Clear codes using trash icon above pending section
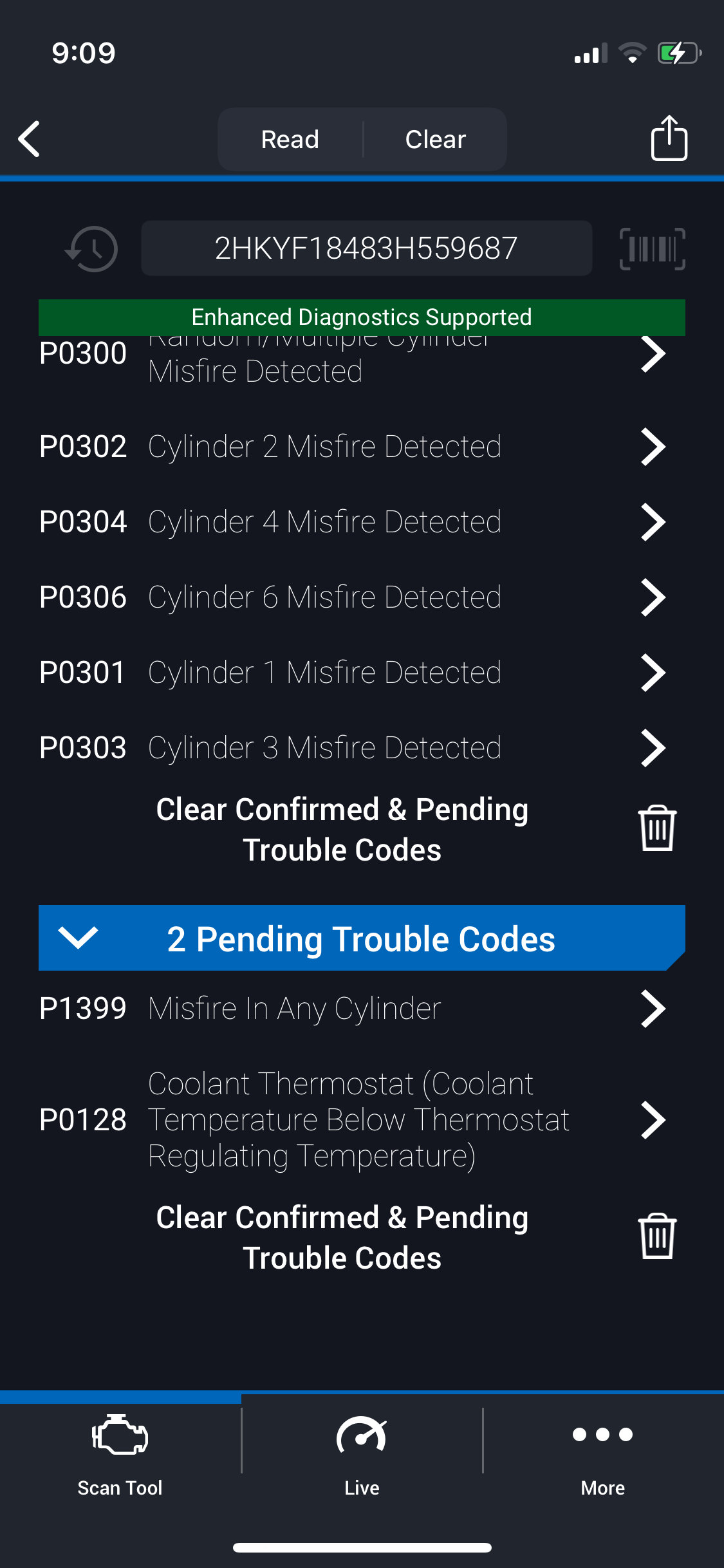 (x=656, y=828)
